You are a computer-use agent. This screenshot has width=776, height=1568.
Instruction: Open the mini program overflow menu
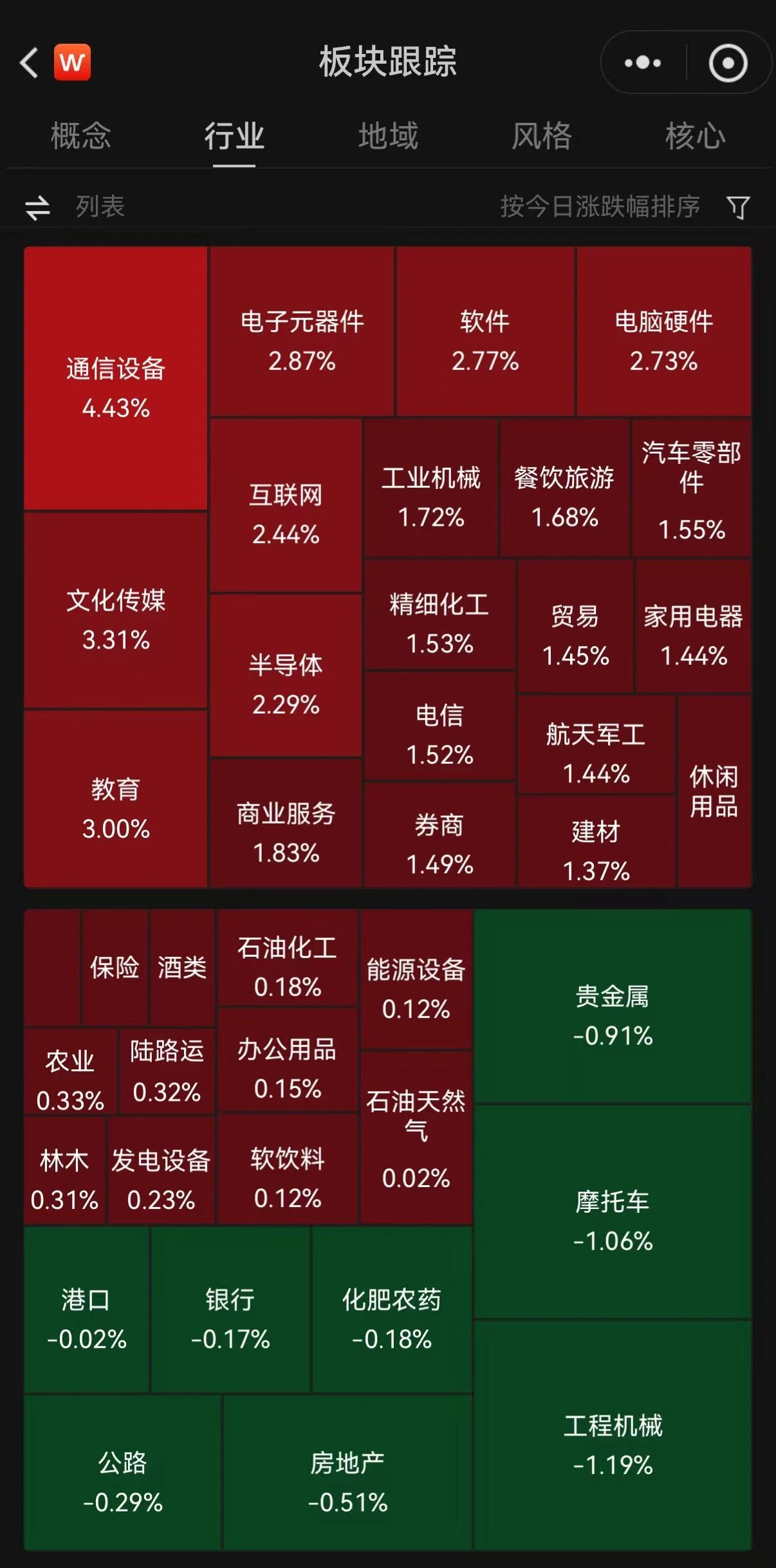[643, 62]
